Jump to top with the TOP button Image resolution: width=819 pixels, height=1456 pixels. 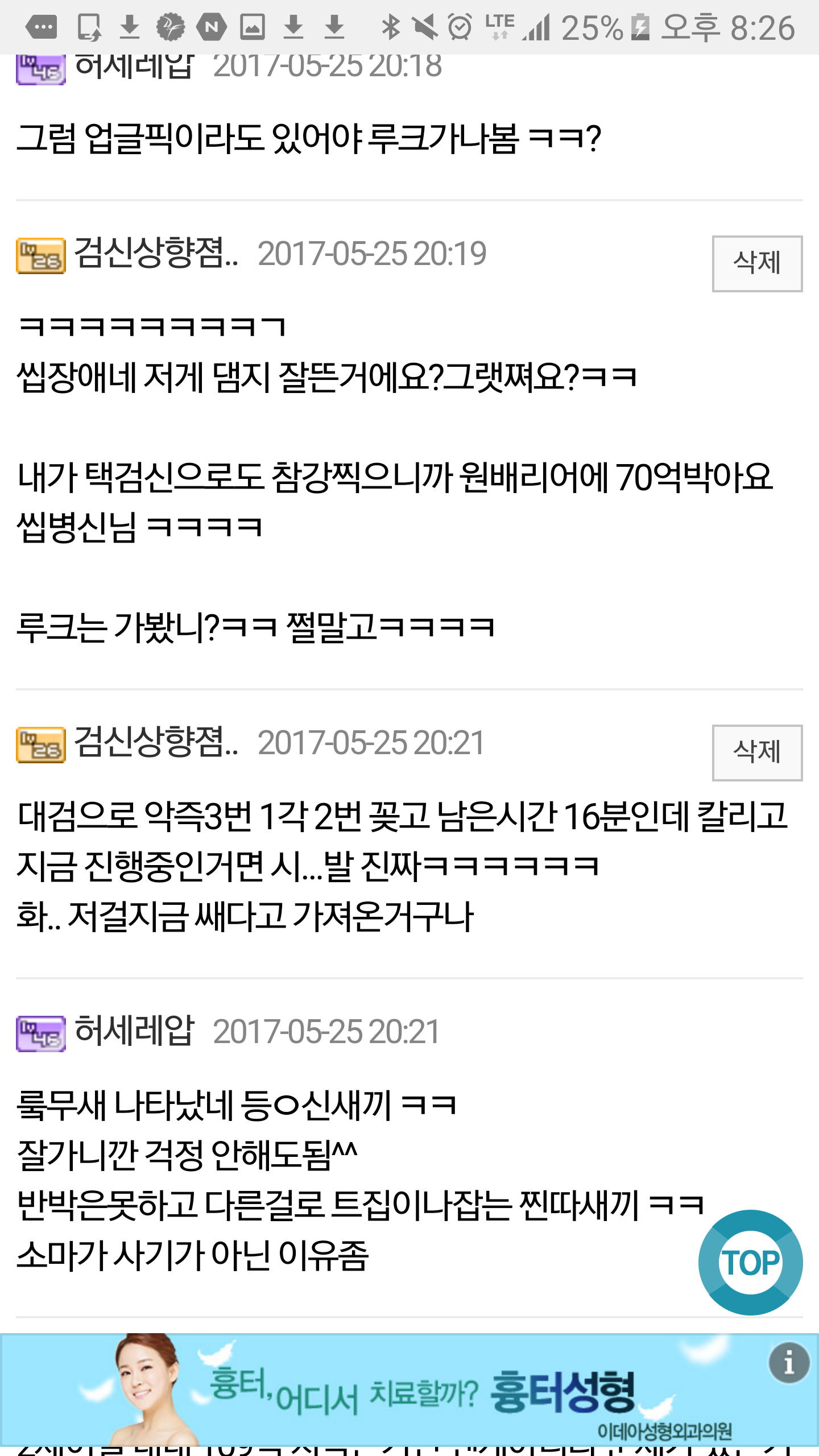point(750,1262)
